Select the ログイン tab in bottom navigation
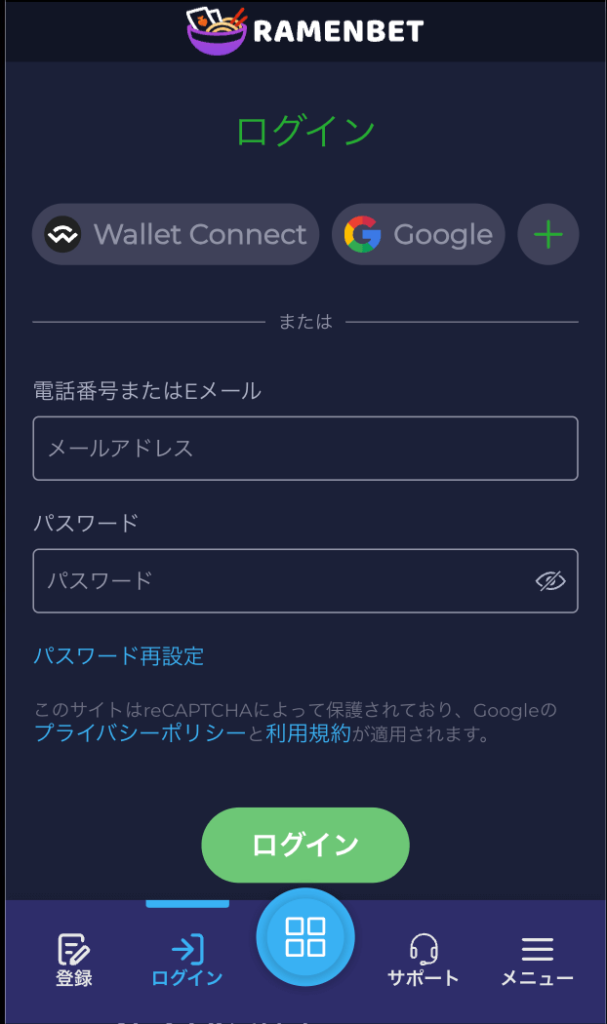 (187, 960)
